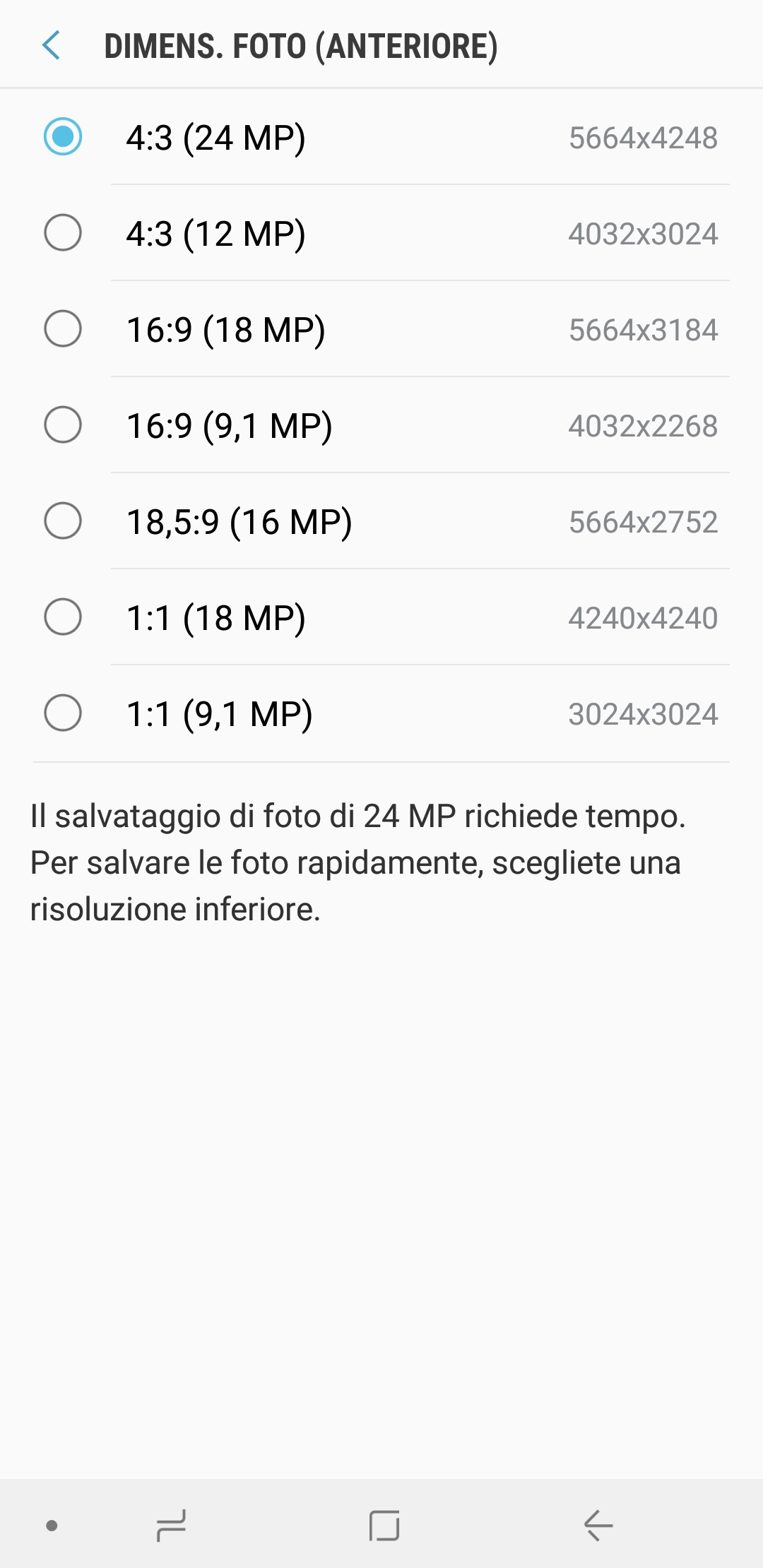Tap the system back arrow

[598, 1526]
